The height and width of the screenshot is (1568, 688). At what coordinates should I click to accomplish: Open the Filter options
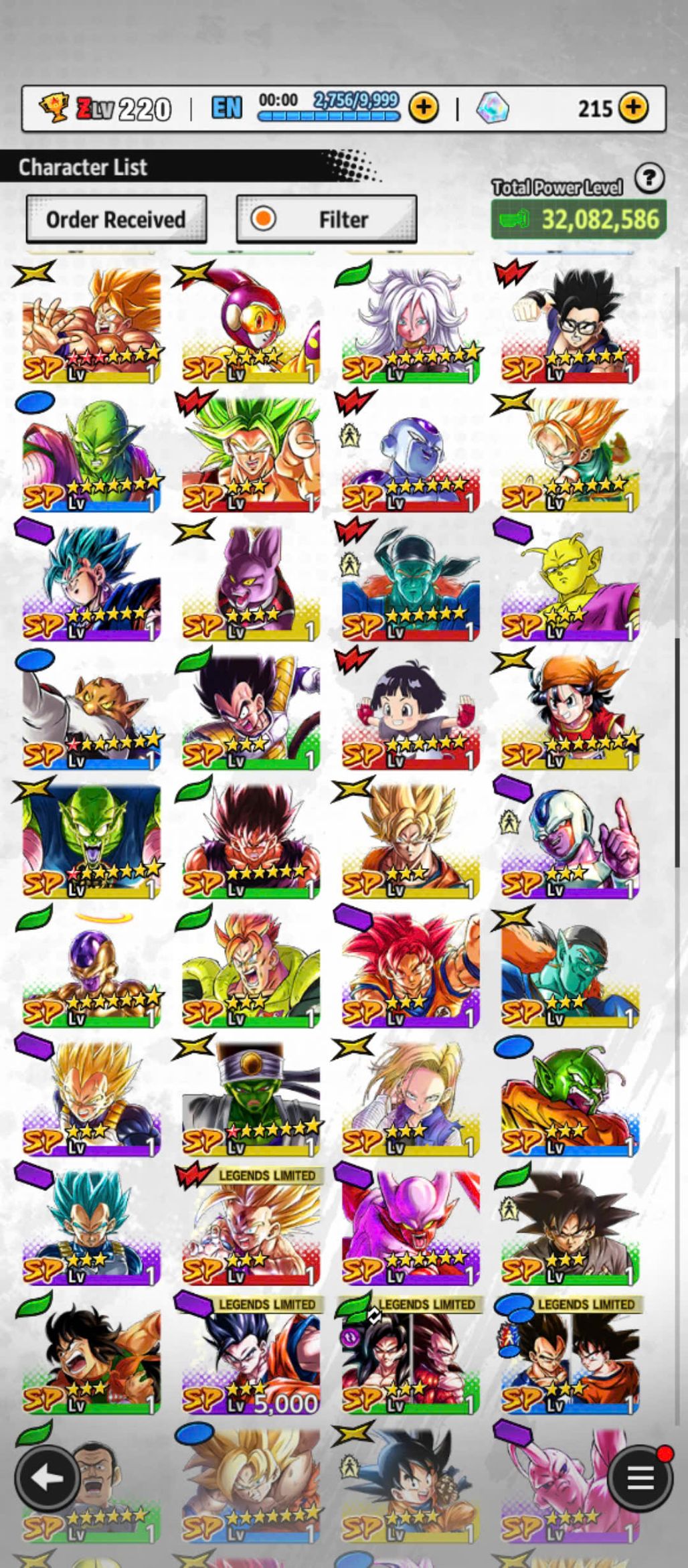click(x=327, y=219)
